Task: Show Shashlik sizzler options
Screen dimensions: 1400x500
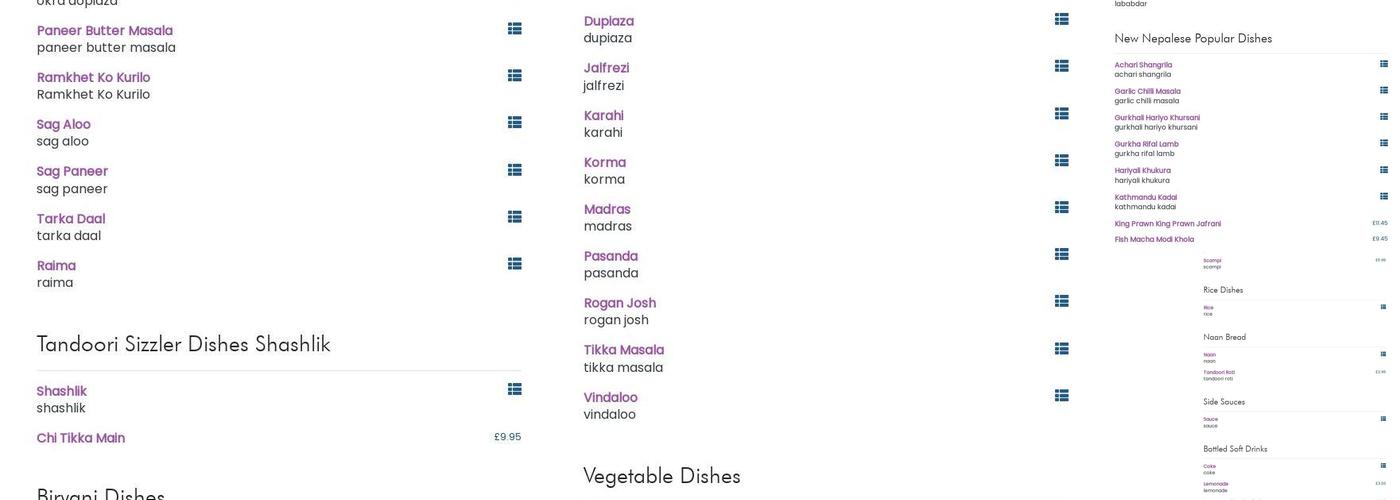Action: point(514,390)
